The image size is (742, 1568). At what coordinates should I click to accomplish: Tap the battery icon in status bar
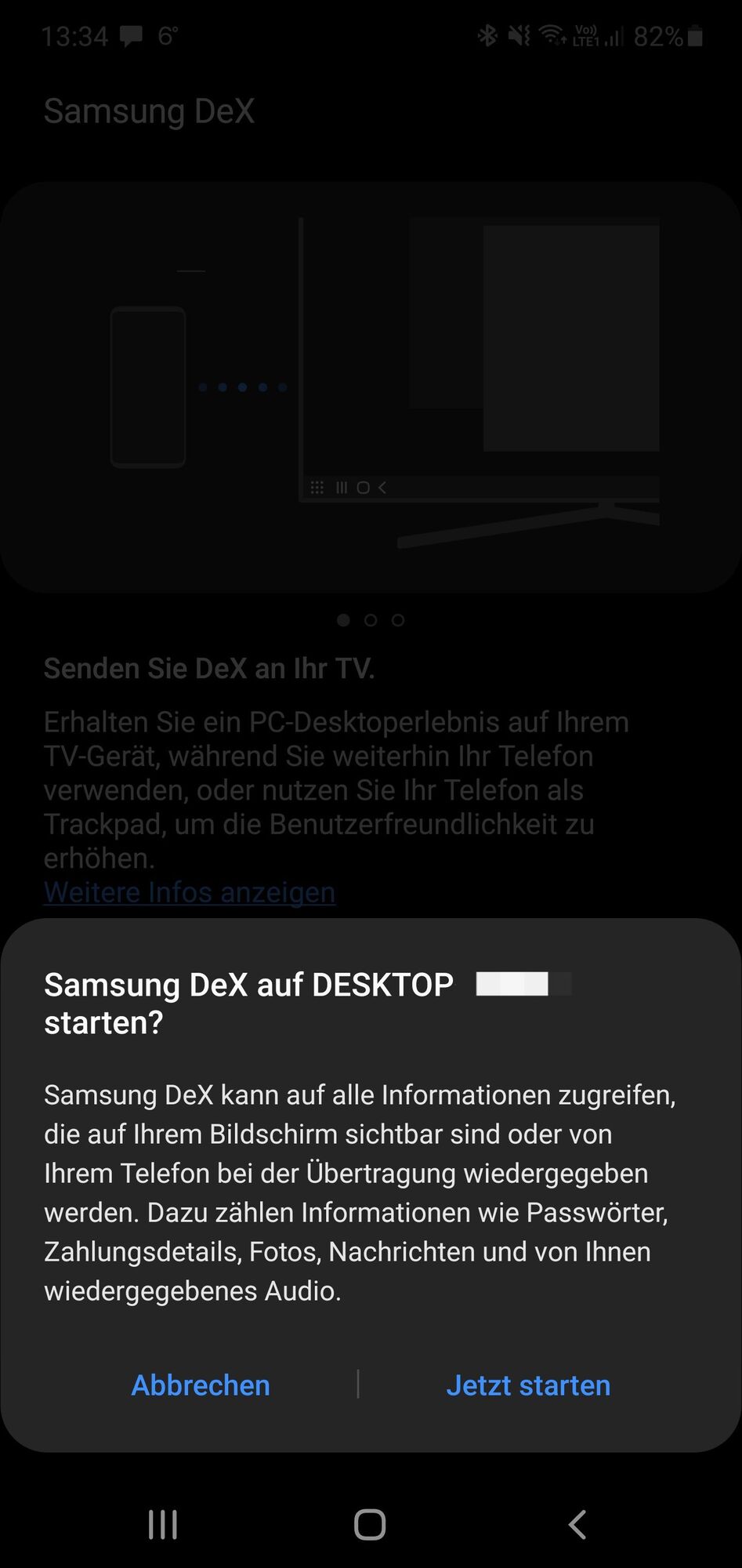[x=694, y=35]
